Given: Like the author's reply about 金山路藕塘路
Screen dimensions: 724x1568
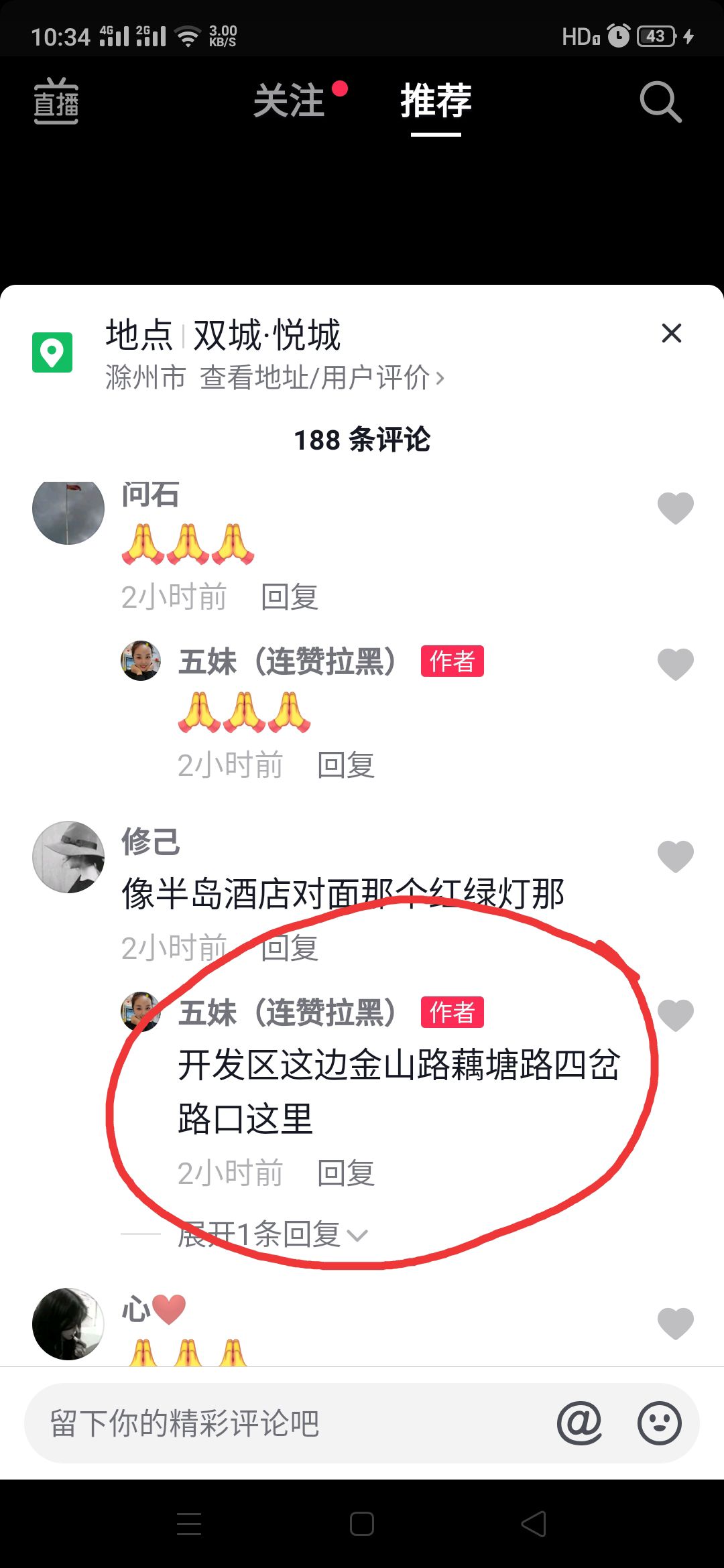Looking at the screenshot, I should [x=675, y=1015].
